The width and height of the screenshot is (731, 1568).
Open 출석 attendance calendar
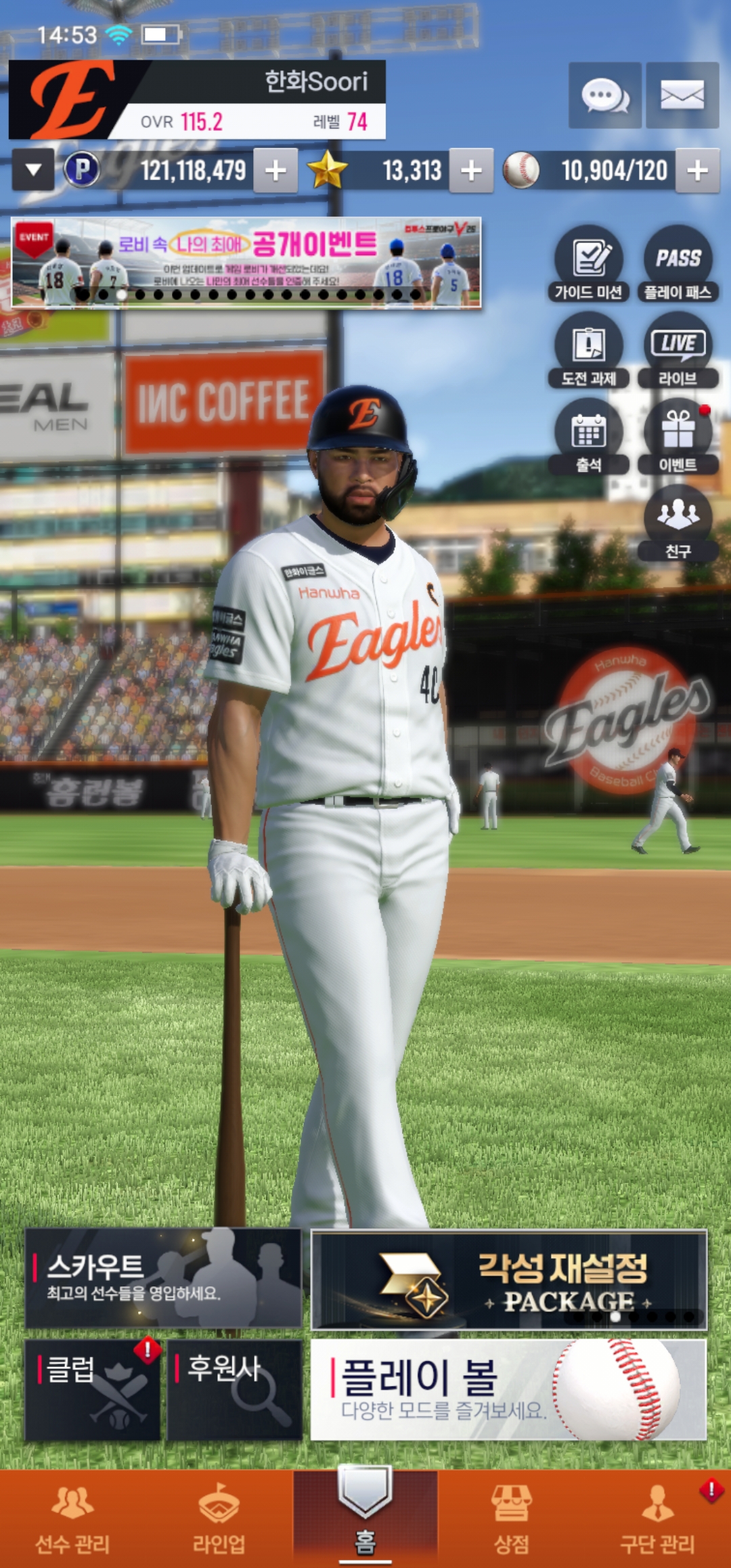coord(589,437)
